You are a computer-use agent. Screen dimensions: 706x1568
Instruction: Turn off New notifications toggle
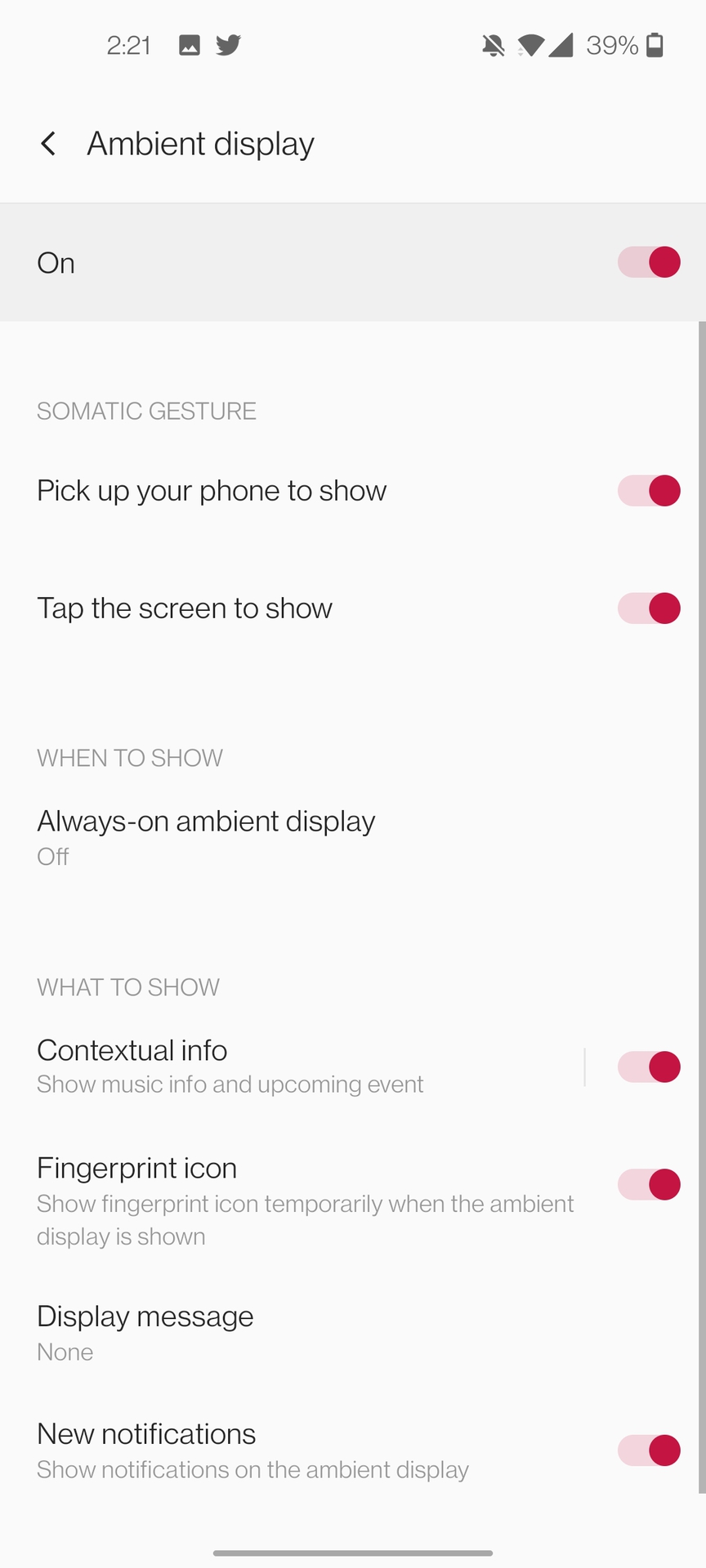click(x=649, y=1450)
